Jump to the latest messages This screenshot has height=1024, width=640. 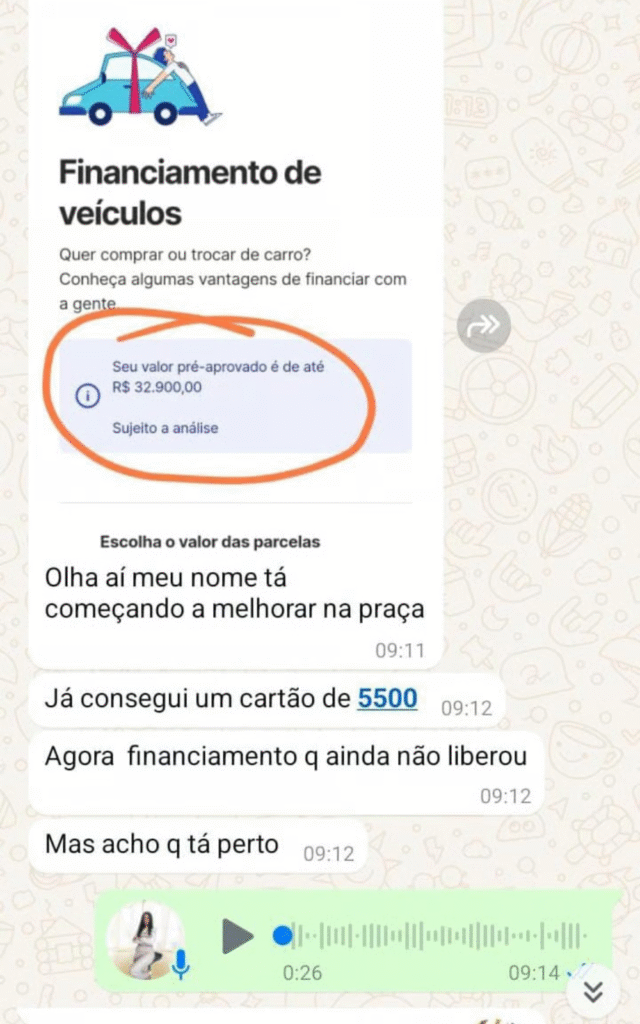pyautogui.click(x=593, y=991)
